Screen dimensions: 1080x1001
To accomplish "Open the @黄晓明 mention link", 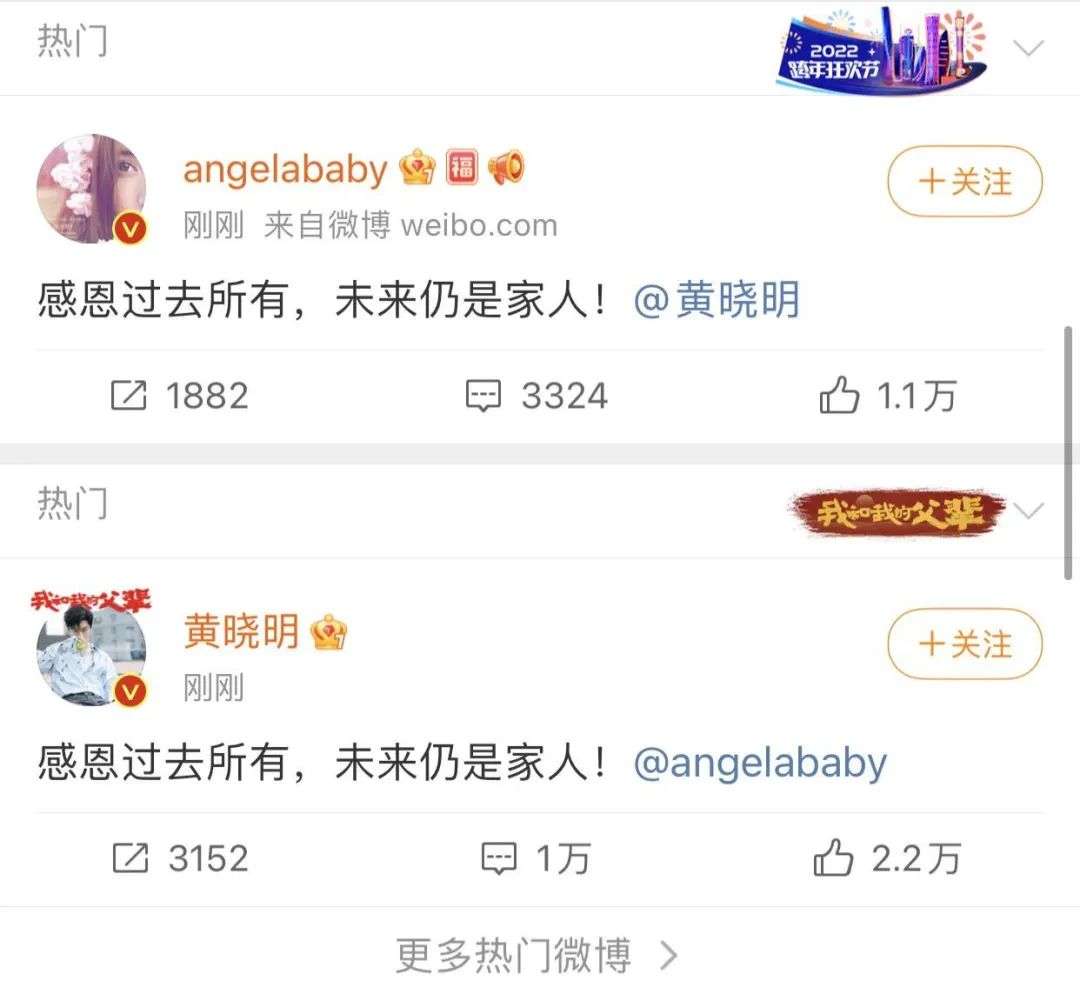I will pos(717,300).
